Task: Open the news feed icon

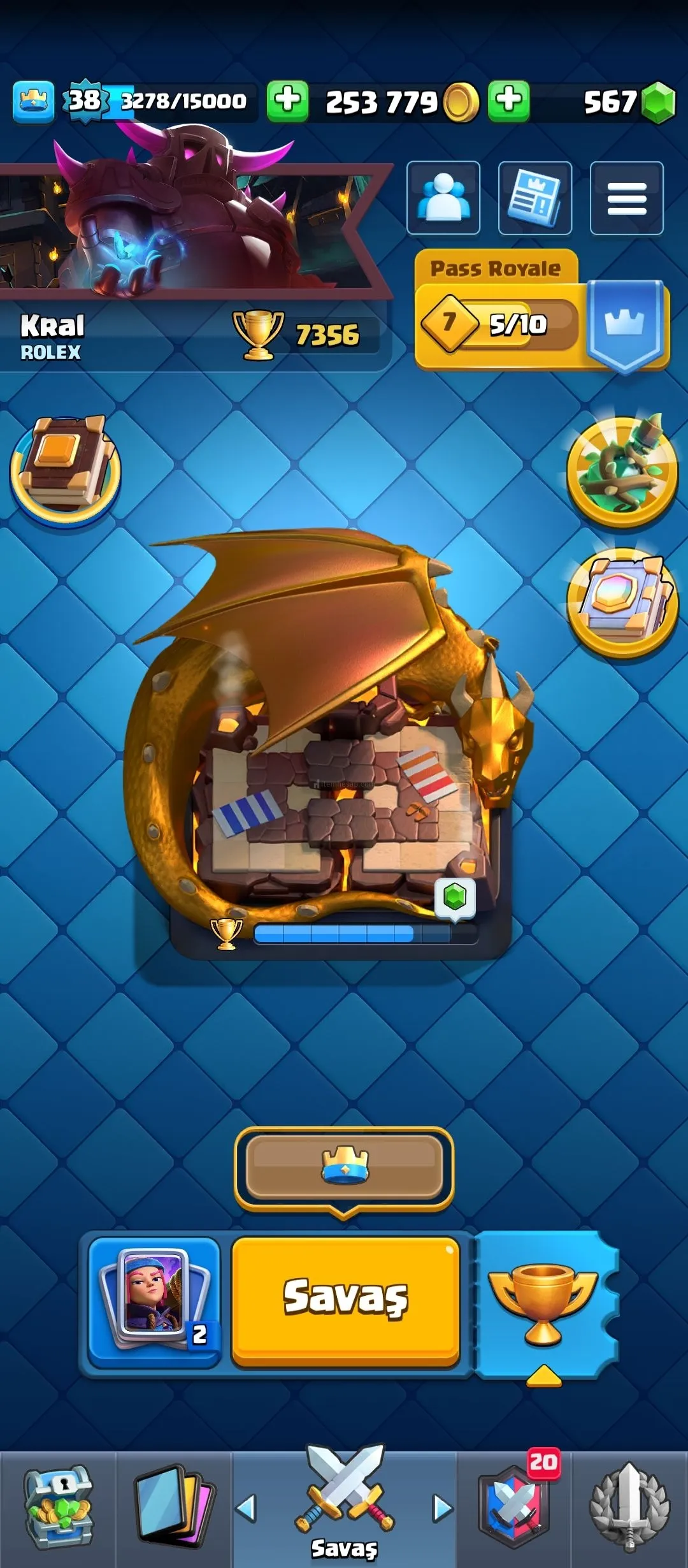Action: tap(534, 198)
